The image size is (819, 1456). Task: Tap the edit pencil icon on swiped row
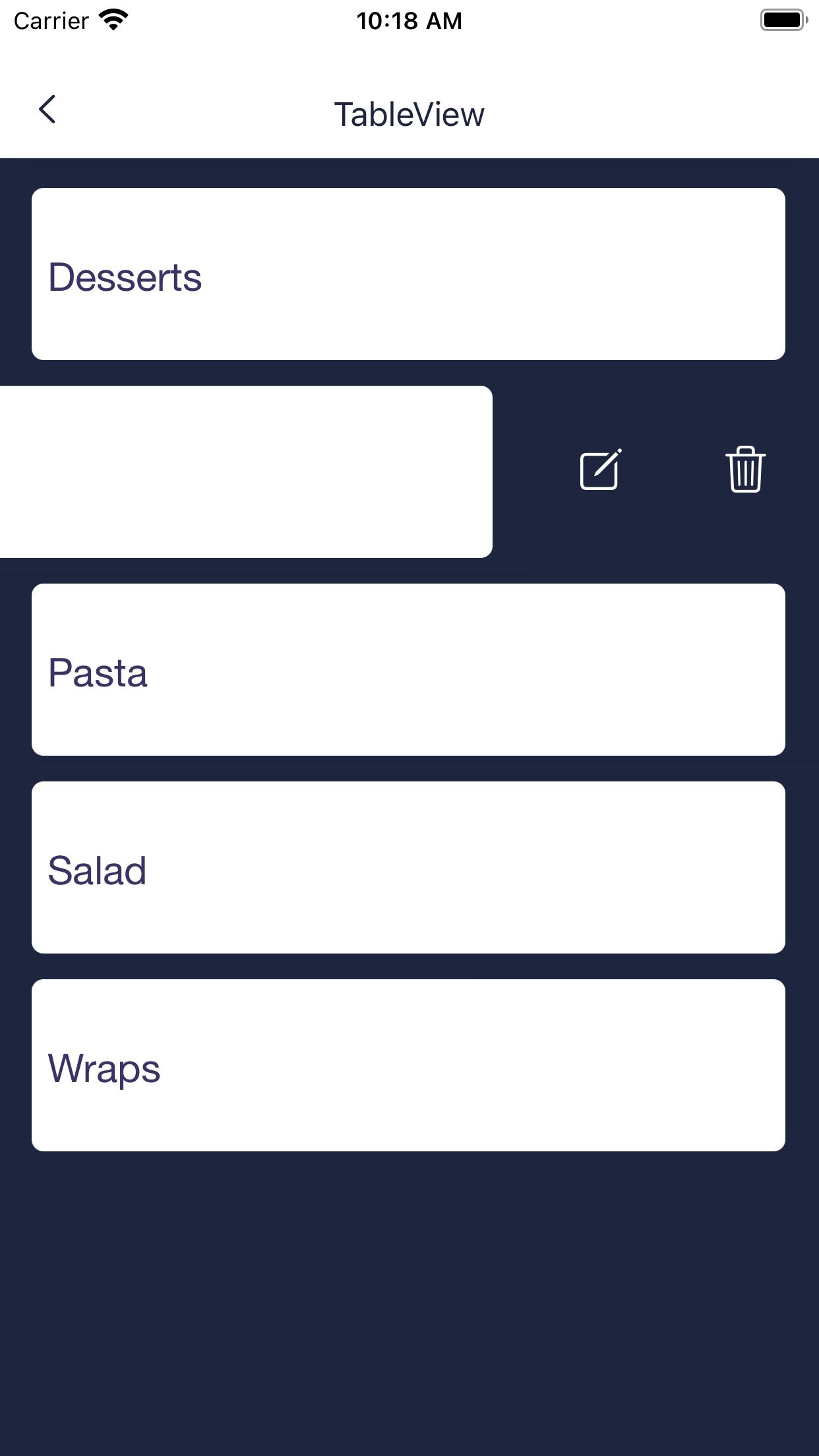[600, 470]
